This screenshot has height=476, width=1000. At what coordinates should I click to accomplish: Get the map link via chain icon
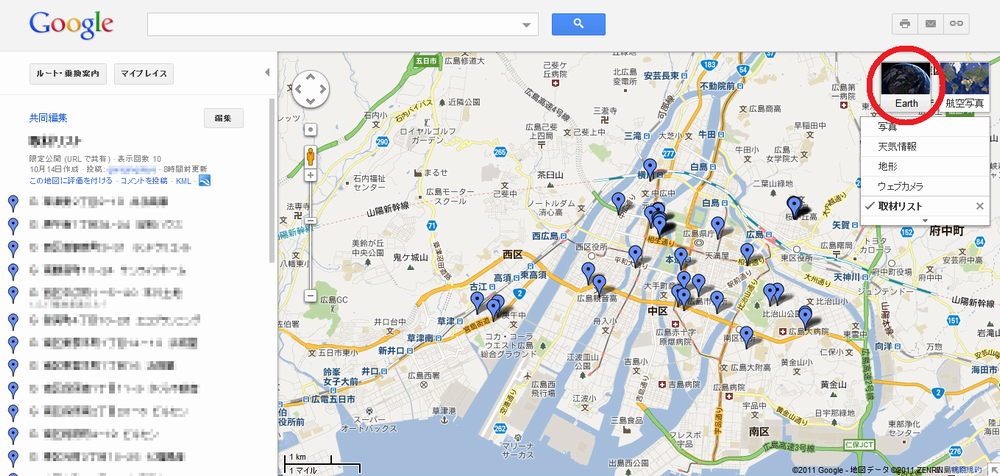pos(957,24)
